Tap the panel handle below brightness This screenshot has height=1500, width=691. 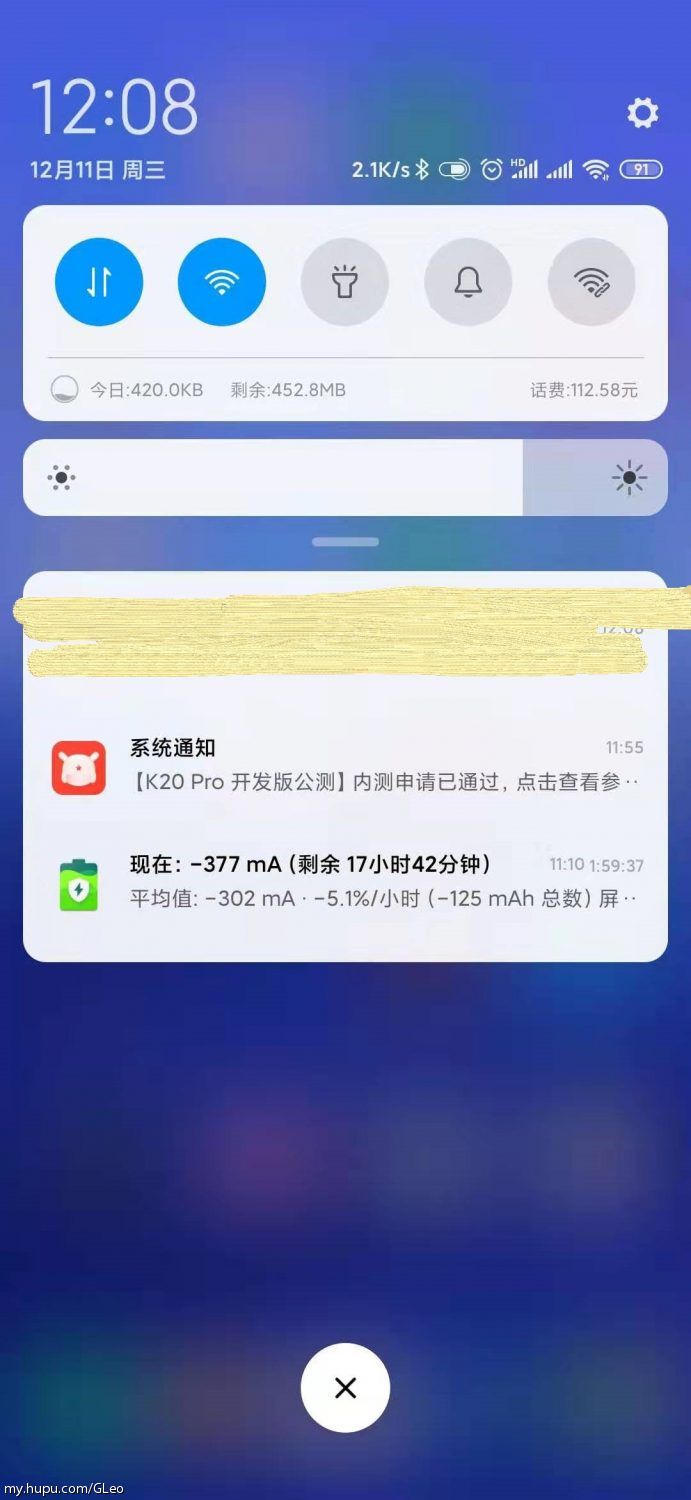pos(345,542)
